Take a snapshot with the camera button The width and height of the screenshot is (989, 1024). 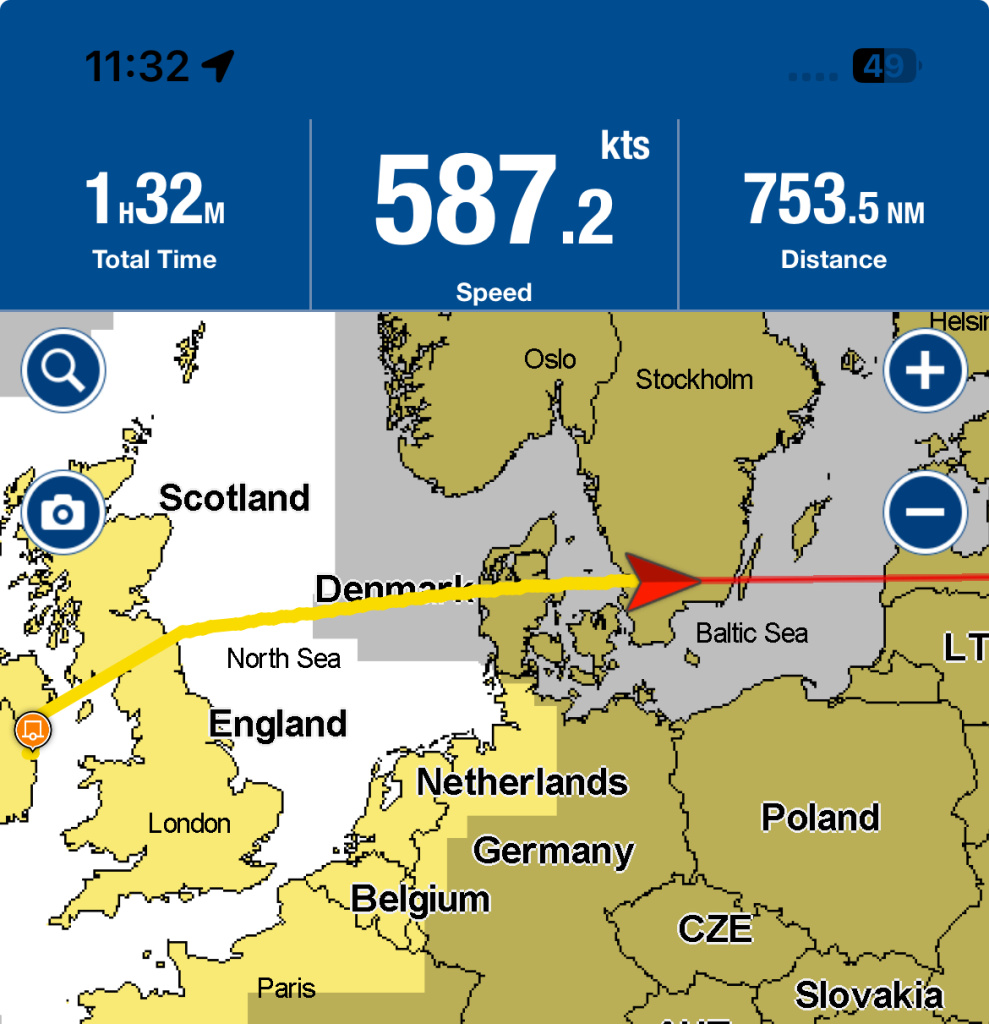[63, 513]
